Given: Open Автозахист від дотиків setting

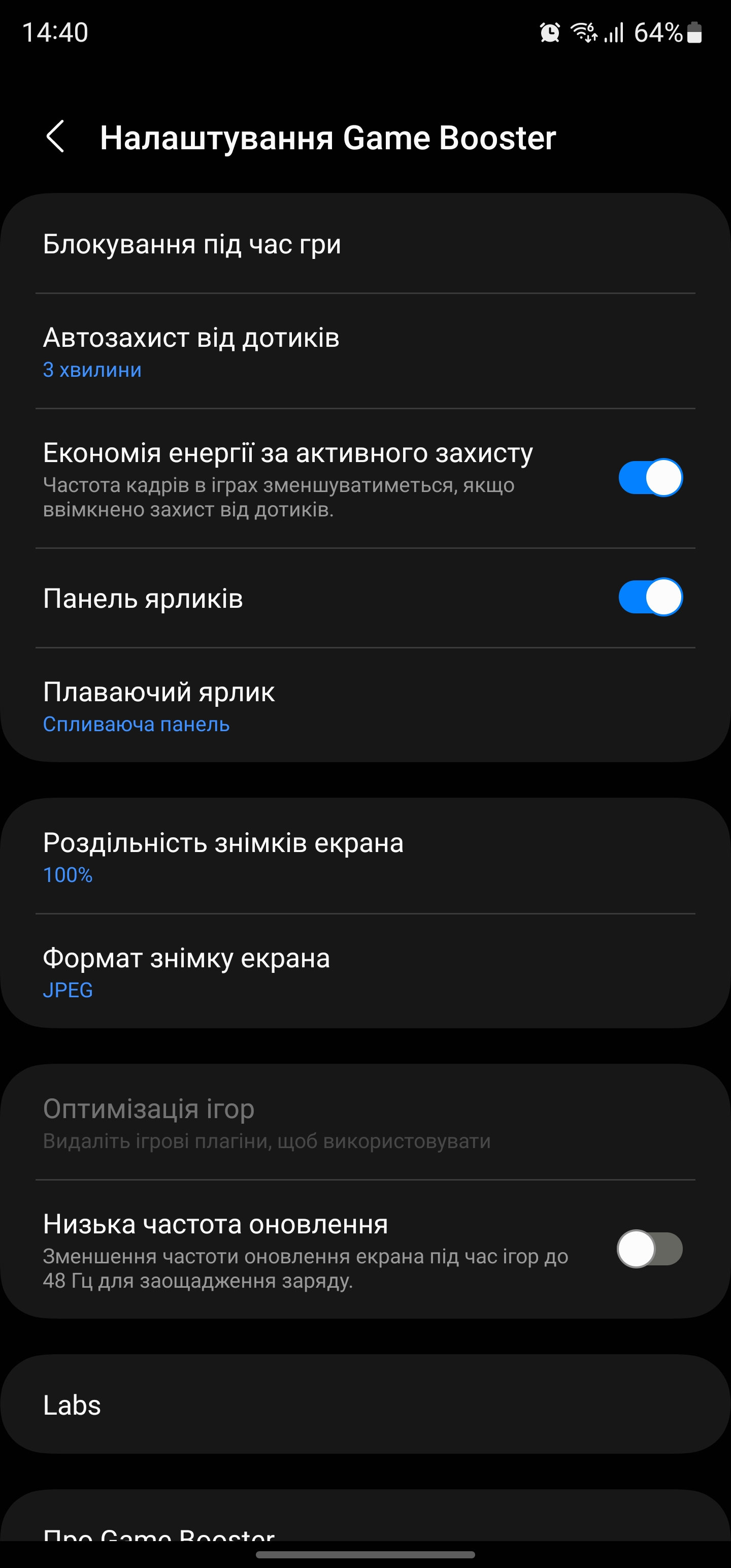Looking at the screenshot, I should pyautogui.click(x=365, y=351).
